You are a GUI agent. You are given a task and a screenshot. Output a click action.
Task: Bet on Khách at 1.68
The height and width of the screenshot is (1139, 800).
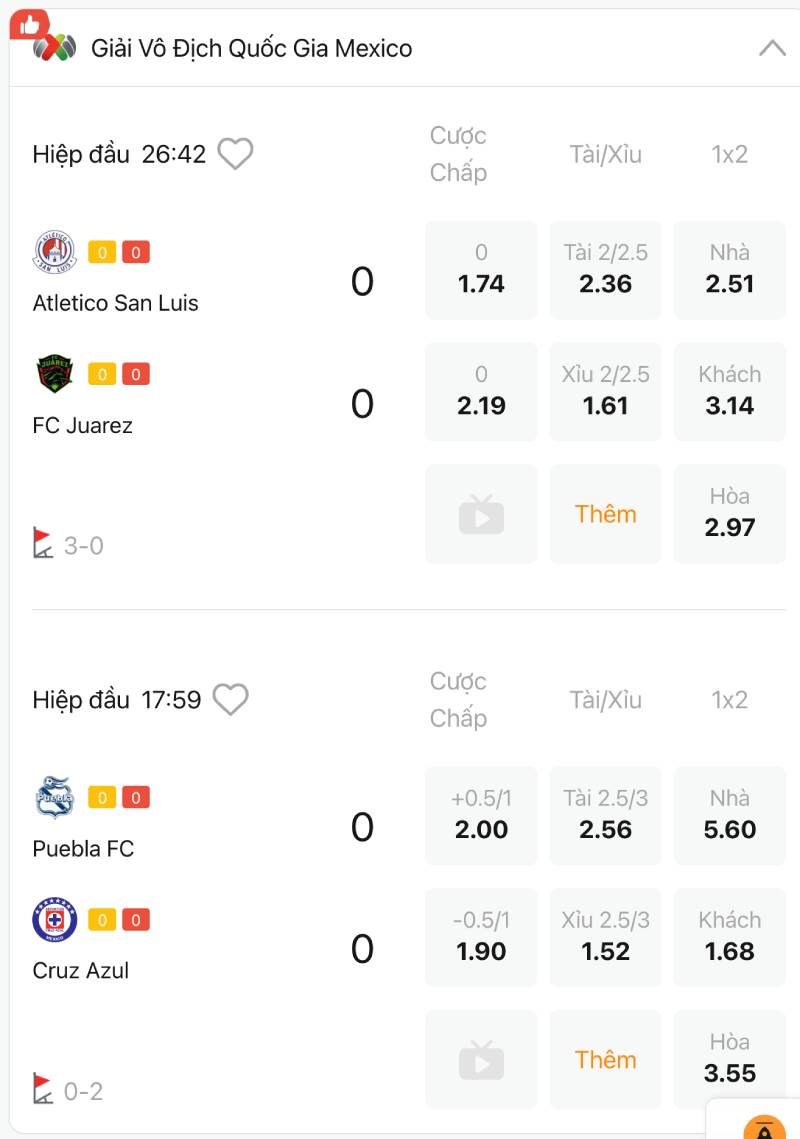pyautogui.click(x=729, y=938)
